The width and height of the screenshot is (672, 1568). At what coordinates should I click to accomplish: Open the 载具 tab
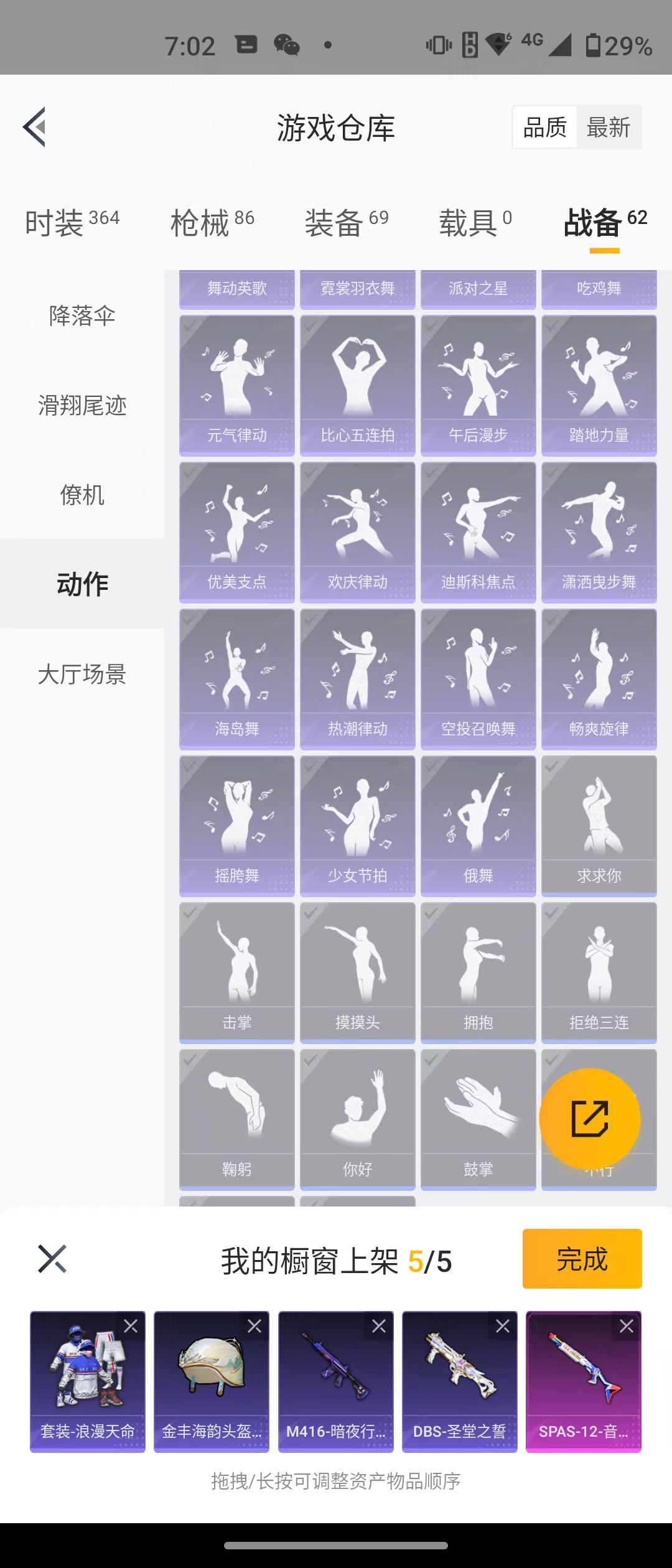click(475, 222)
